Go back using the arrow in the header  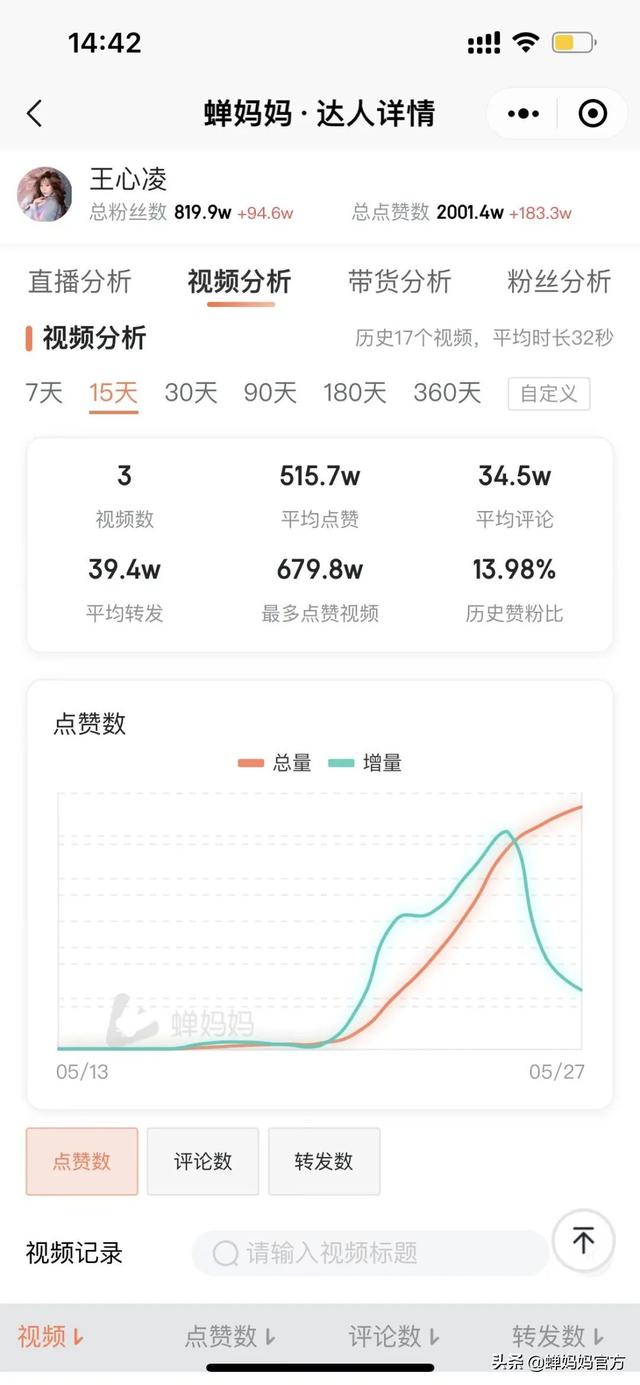pos(35,113)
